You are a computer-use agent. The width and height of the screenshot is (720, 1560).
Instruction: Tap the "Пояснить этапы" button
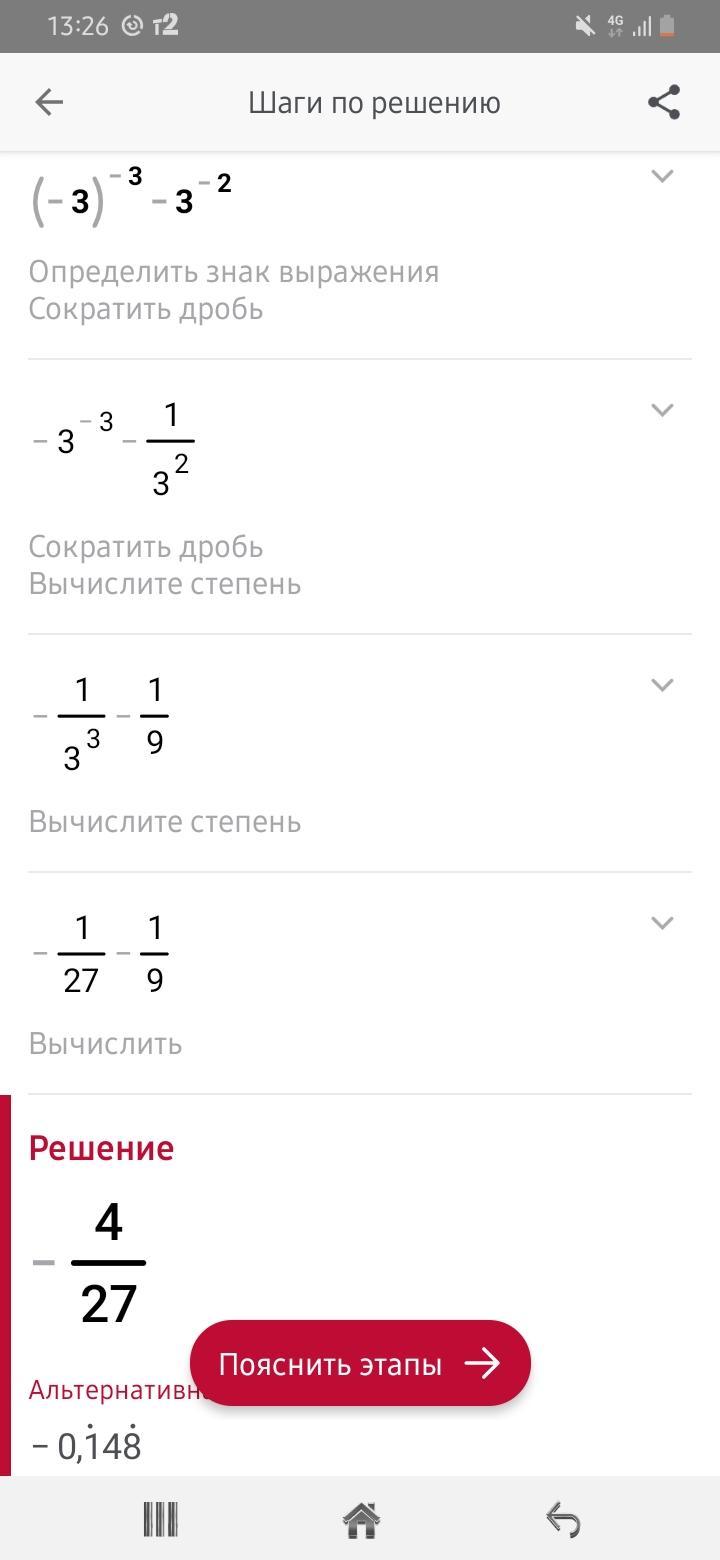(x=360, y=1363)
